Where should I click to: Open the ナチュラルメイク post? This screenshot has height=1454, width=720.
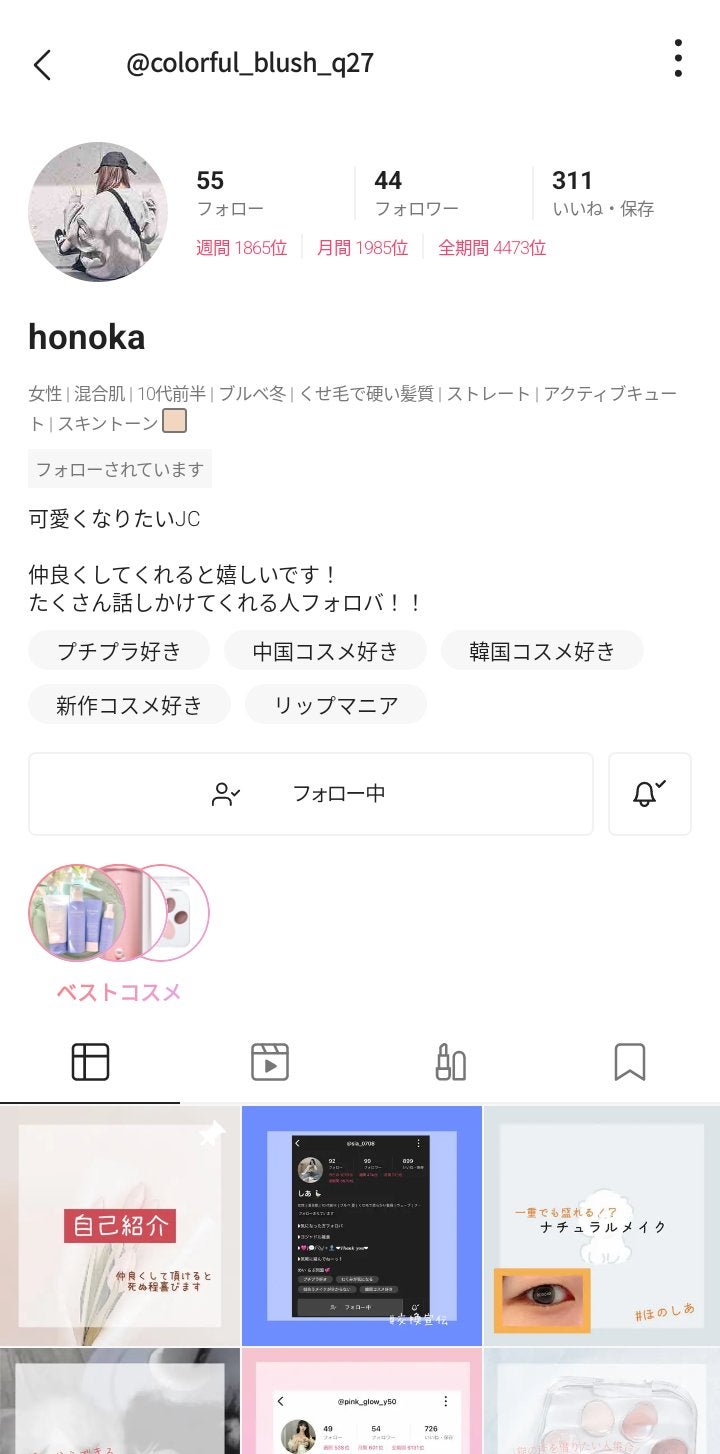[602, 1226]
